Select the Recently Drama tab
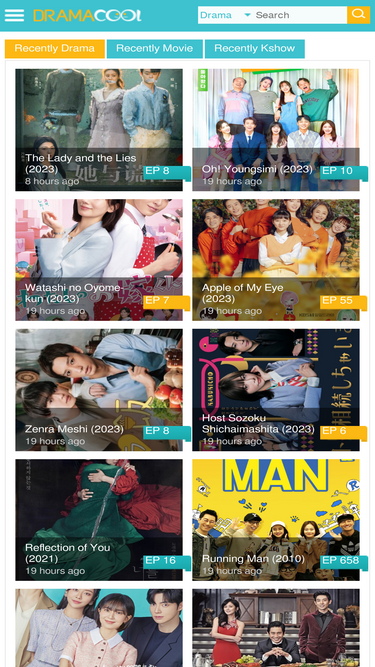The width and height of the screenshot is (375, 667). pos(55,48)
